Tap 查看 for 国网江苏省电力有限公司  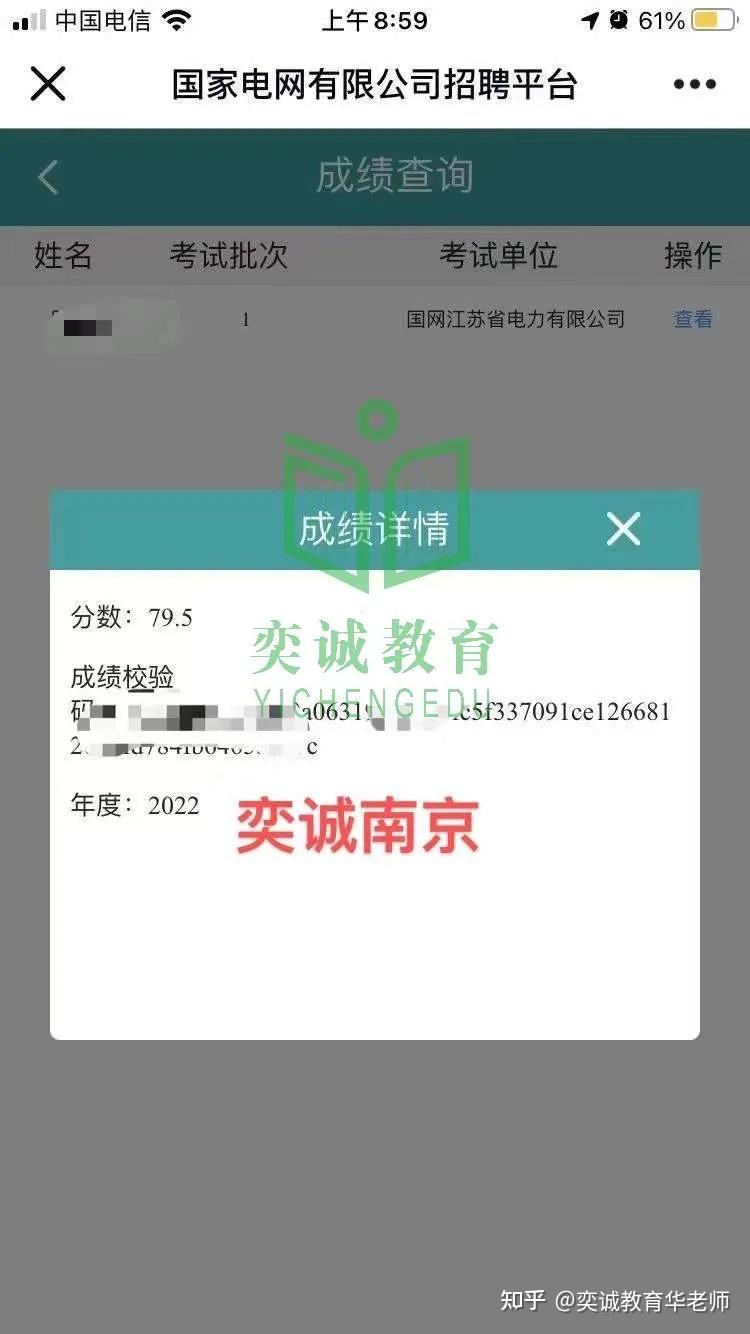point(693,319)
